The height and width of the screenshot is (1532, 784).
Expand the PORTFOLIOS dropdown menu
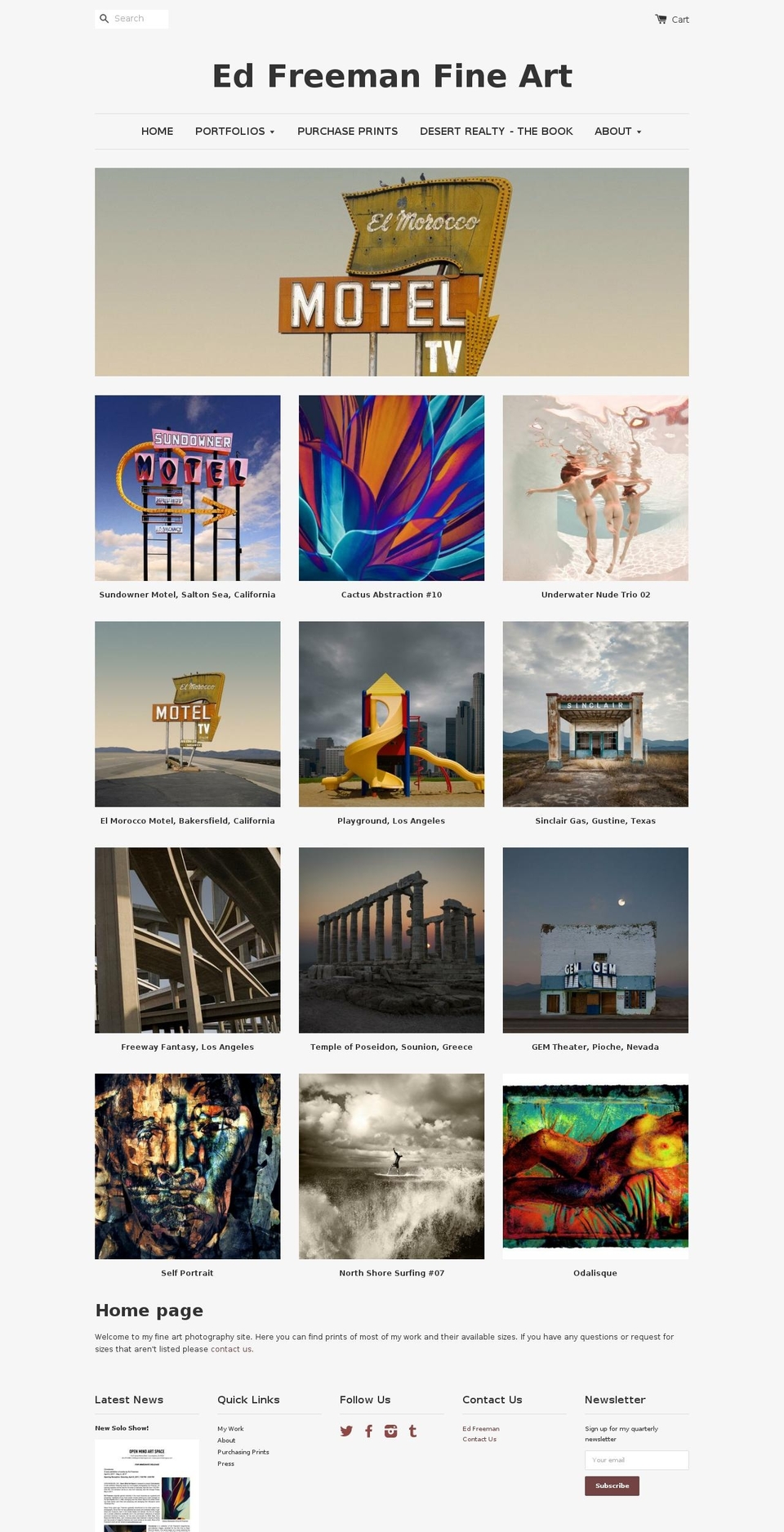point(235,131)
